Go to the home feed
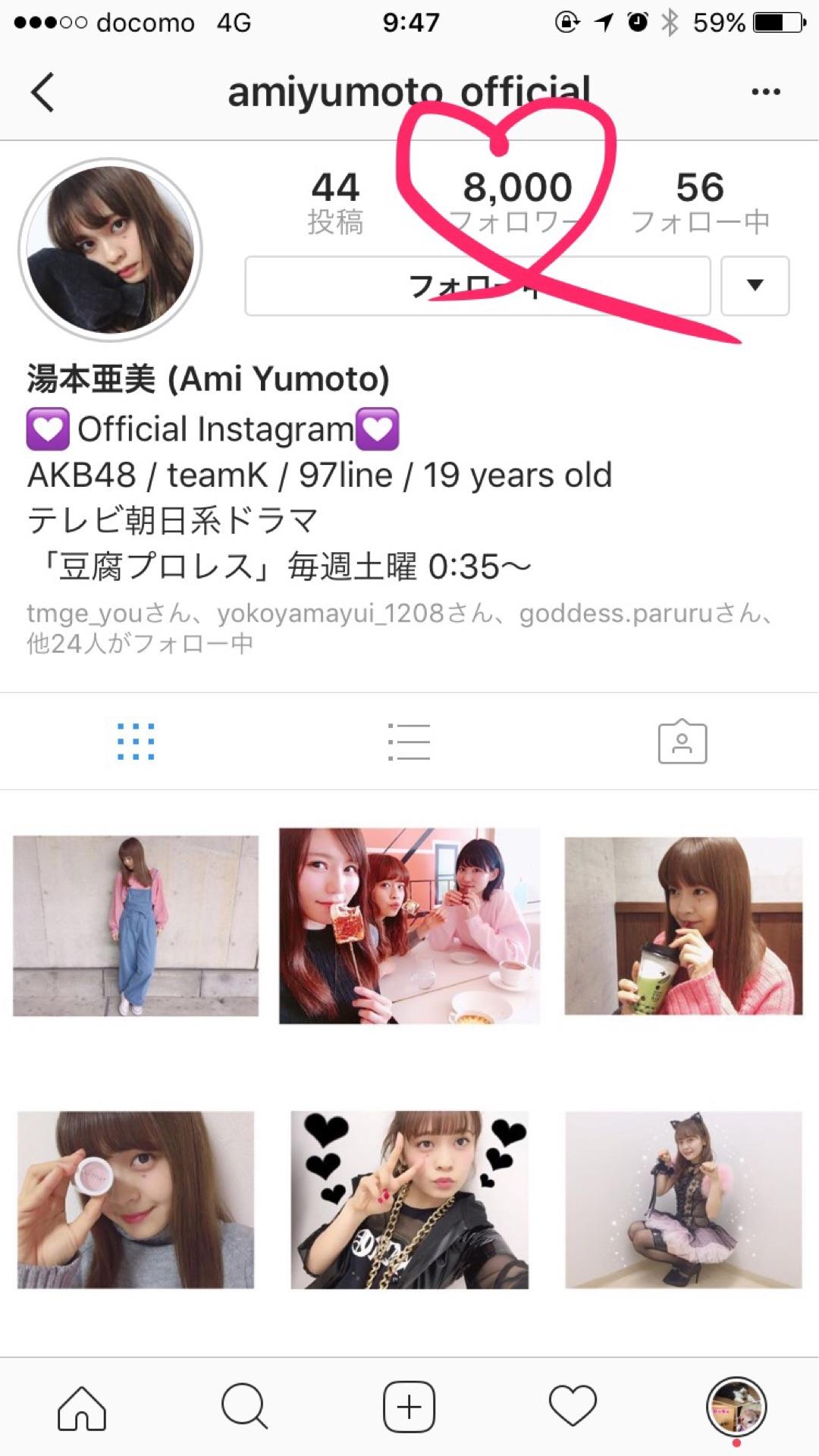819x1456 pixels. [x=82, y=1407]
